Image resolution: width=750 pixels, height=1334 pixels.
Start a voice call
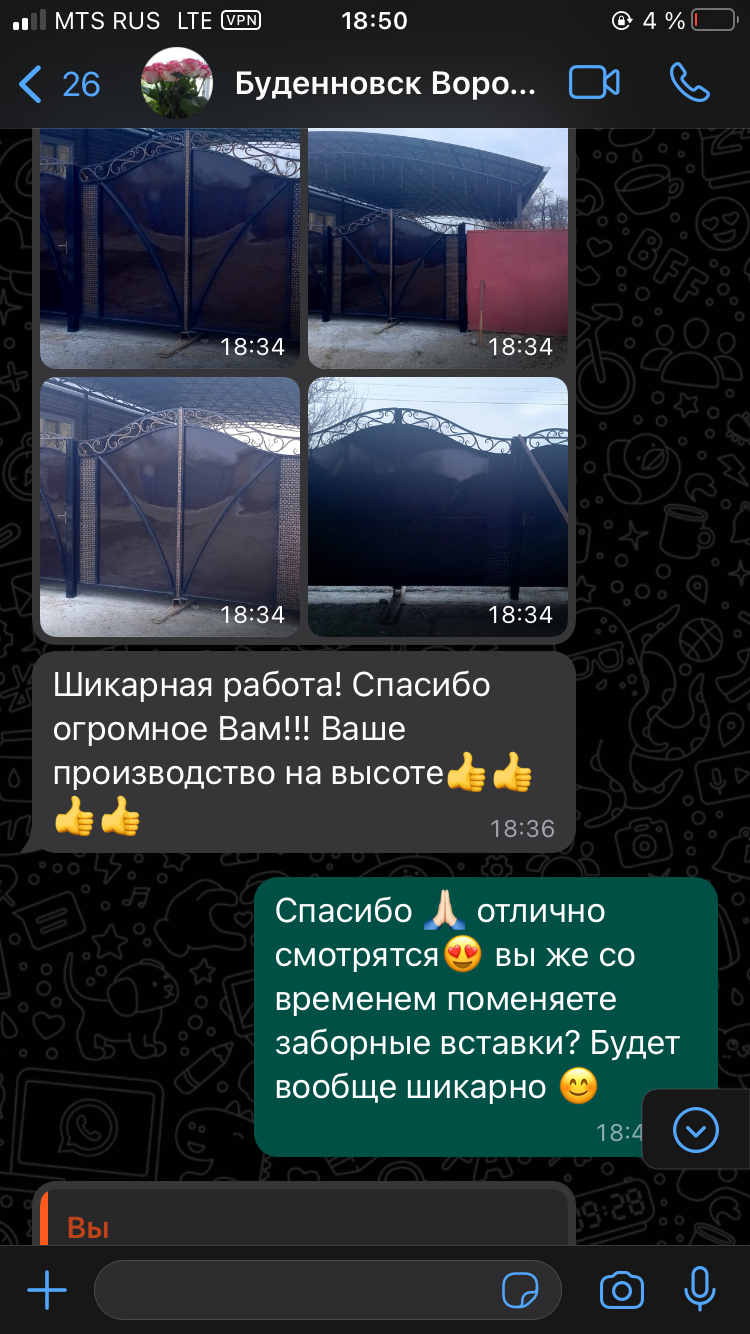[x=689, y=83]
